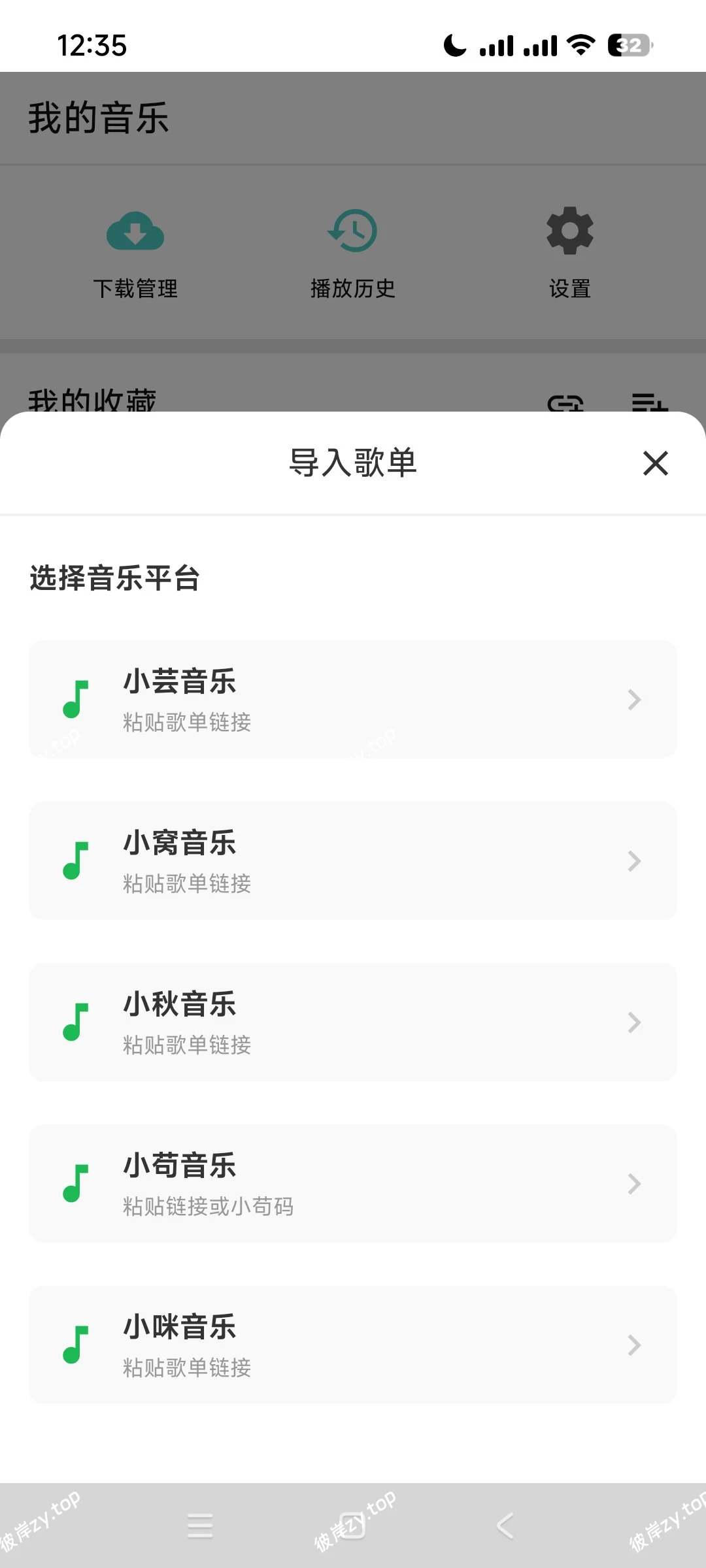Click the music note icon for 小窝音乐
706x1568 pixels.
click(x=75, y=860)
